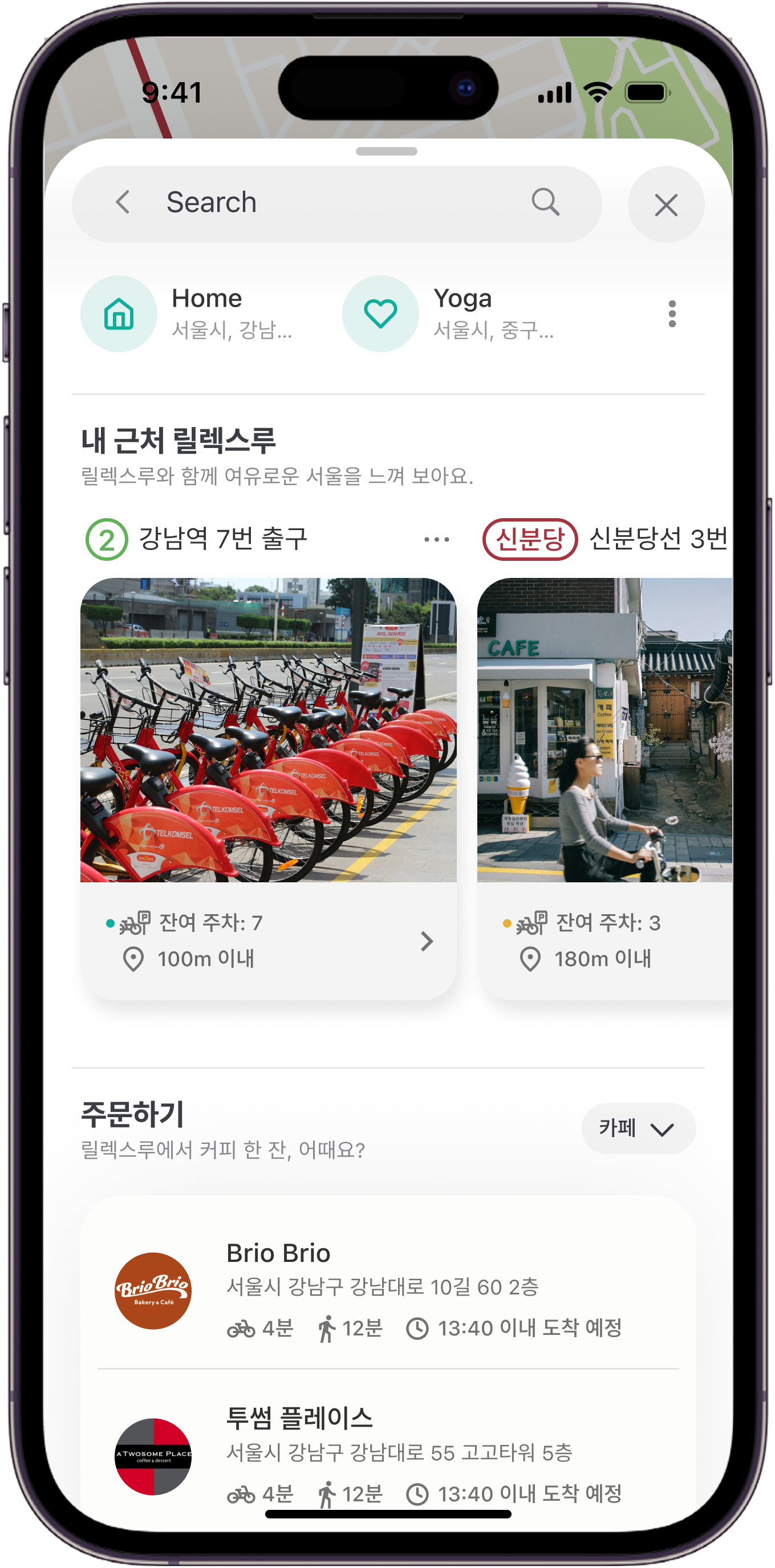The image size is (775, 1568).
Task: Open more options for 강남역 7번 출구
Action: click(x=436, y=539)
